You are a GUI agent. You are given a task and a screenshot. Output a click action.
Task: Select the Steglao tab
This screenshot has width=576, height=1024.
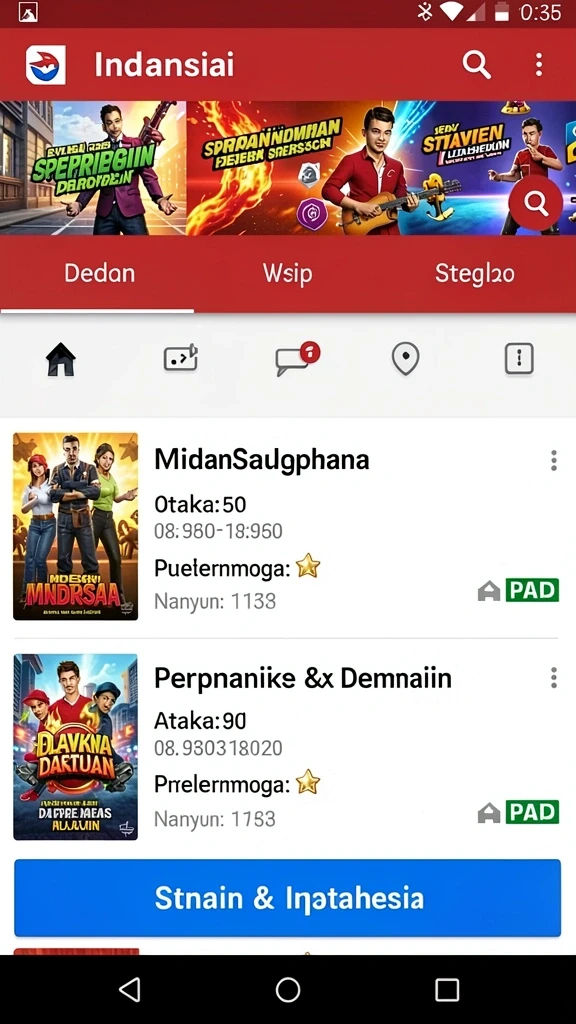pos(475,273)
